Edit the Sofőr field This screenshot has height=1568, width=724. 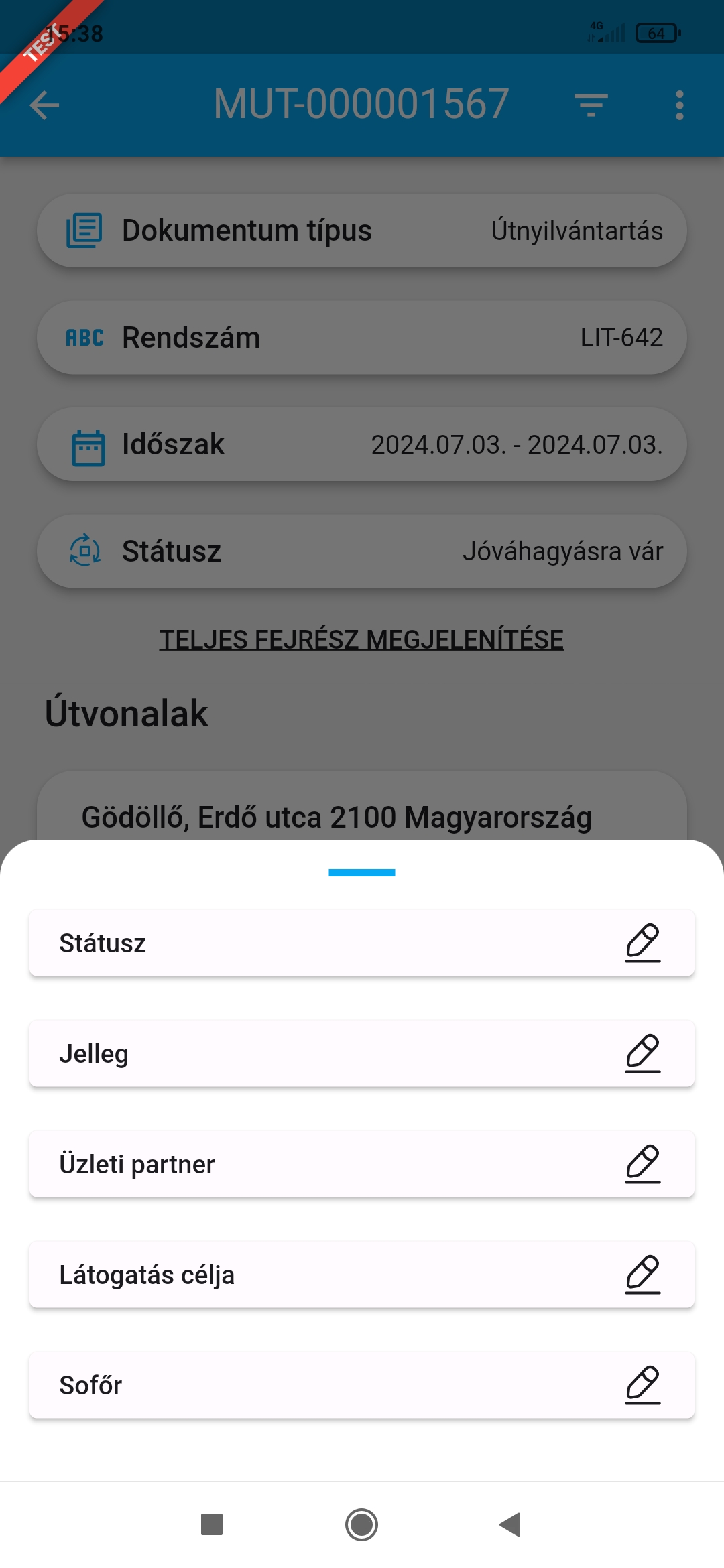(642, 1385)
